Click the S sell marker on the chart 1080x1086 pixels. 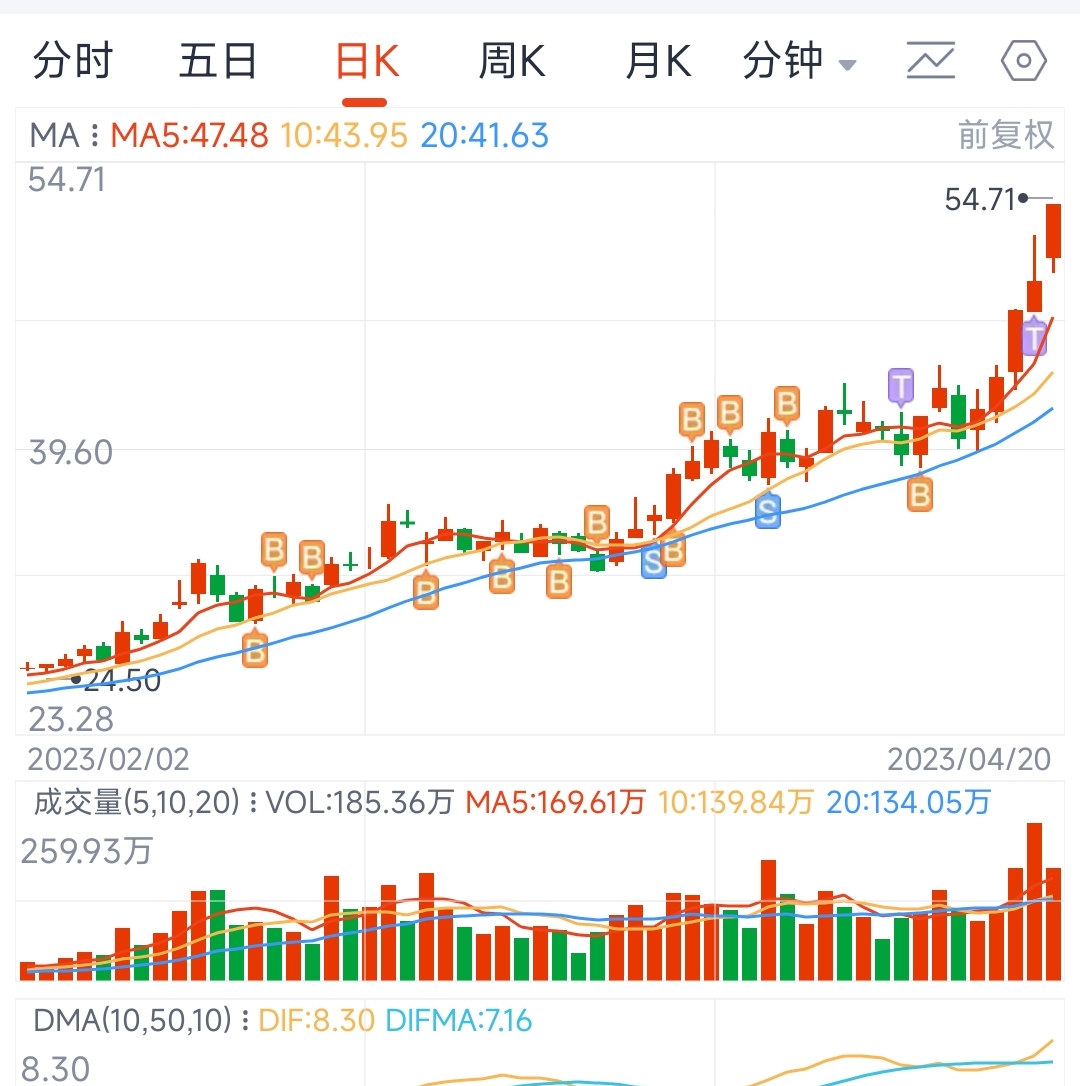pos(766,512)
